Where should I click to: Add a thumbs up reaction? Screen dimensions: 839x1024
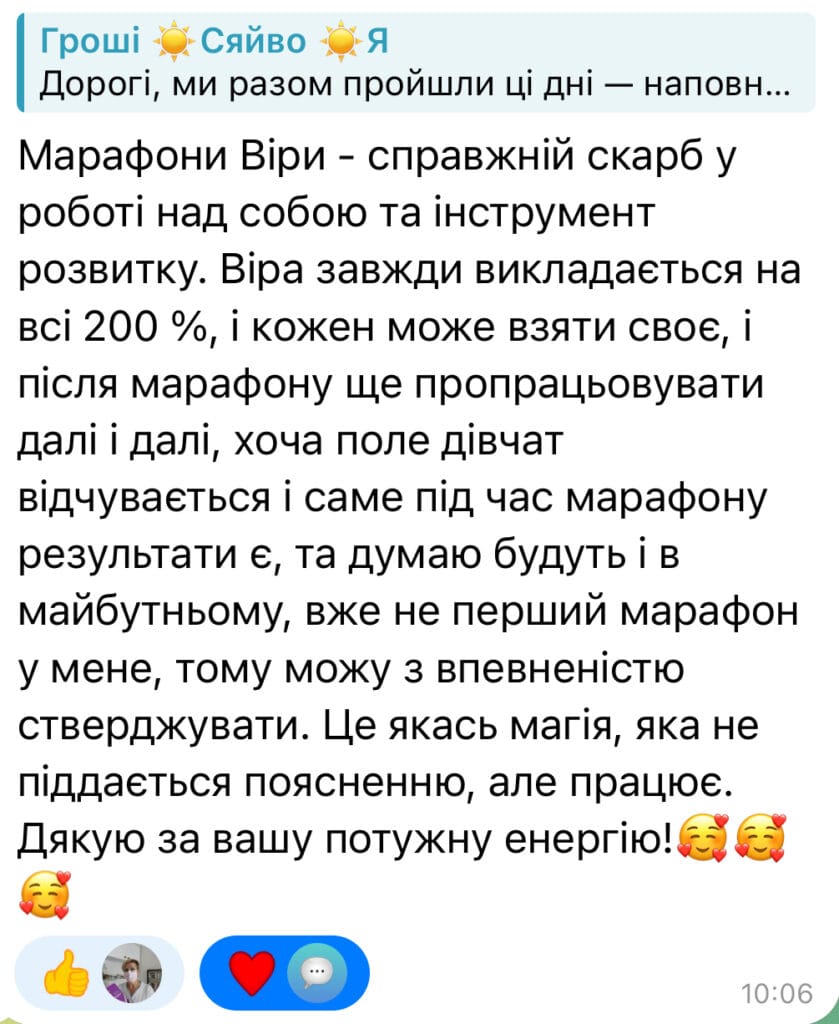(x=68, y=970)
